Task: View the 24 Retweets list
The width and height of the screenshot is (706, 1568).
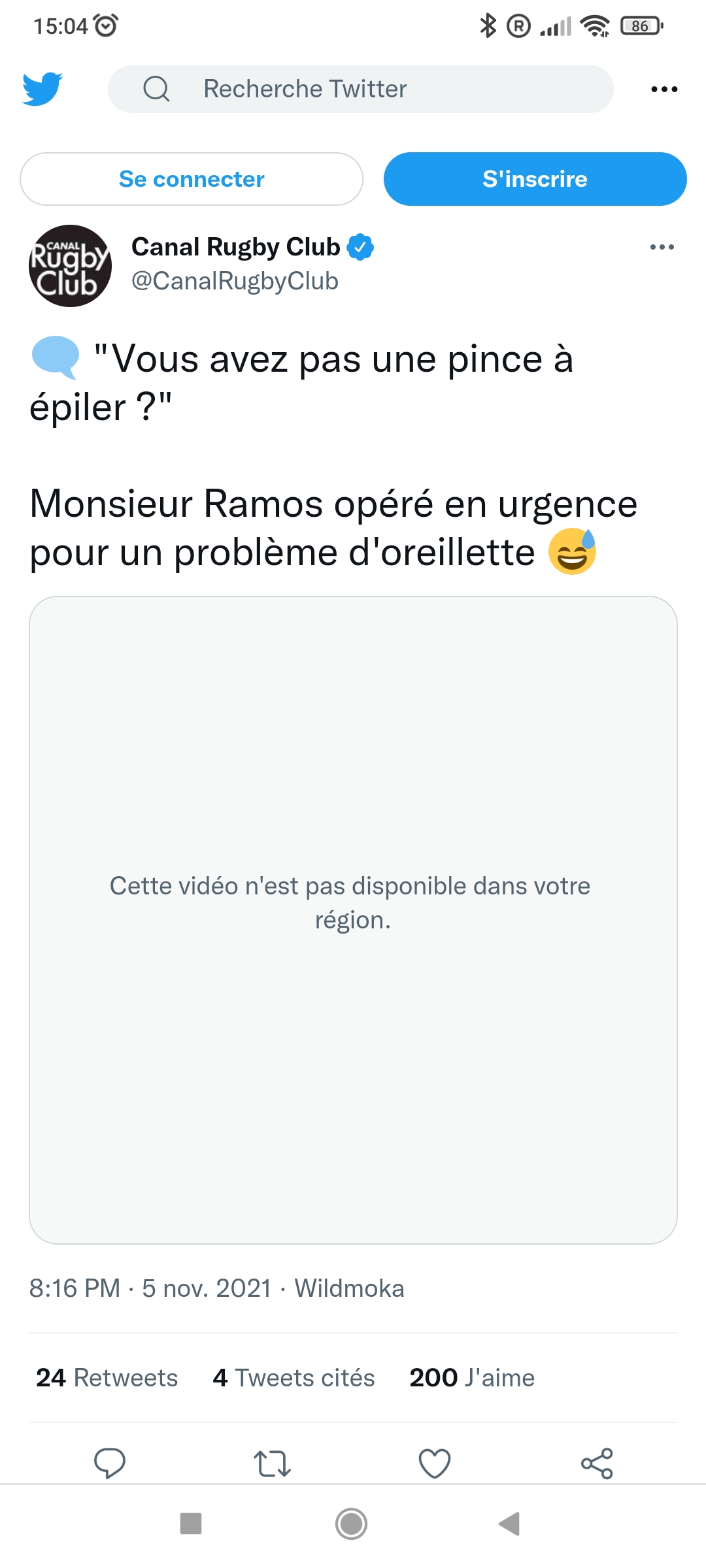Action: [x=107, y=1378]
